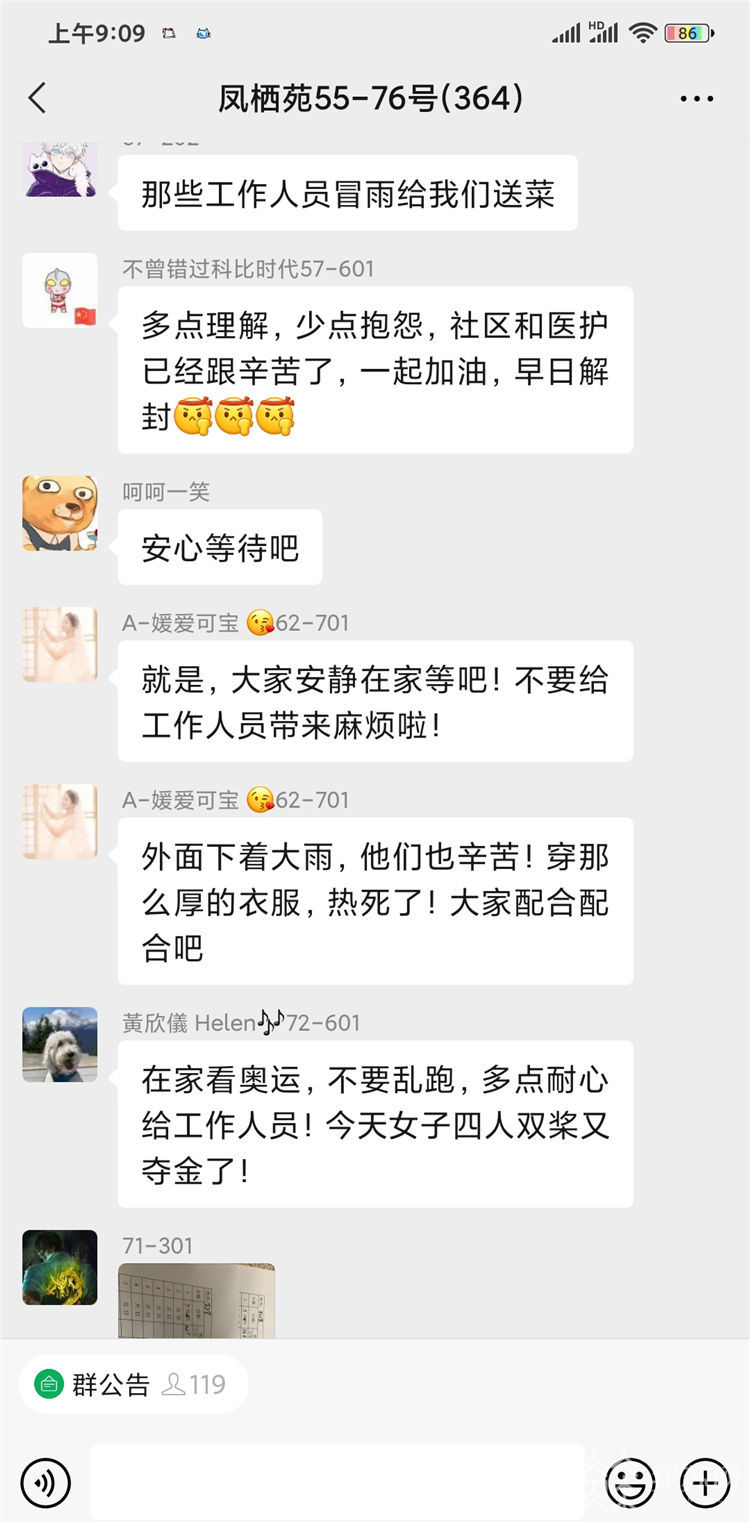The width and height of the screenshot is (750, 1522).
Task: Go back from the group chat
Action: [38, 99]
